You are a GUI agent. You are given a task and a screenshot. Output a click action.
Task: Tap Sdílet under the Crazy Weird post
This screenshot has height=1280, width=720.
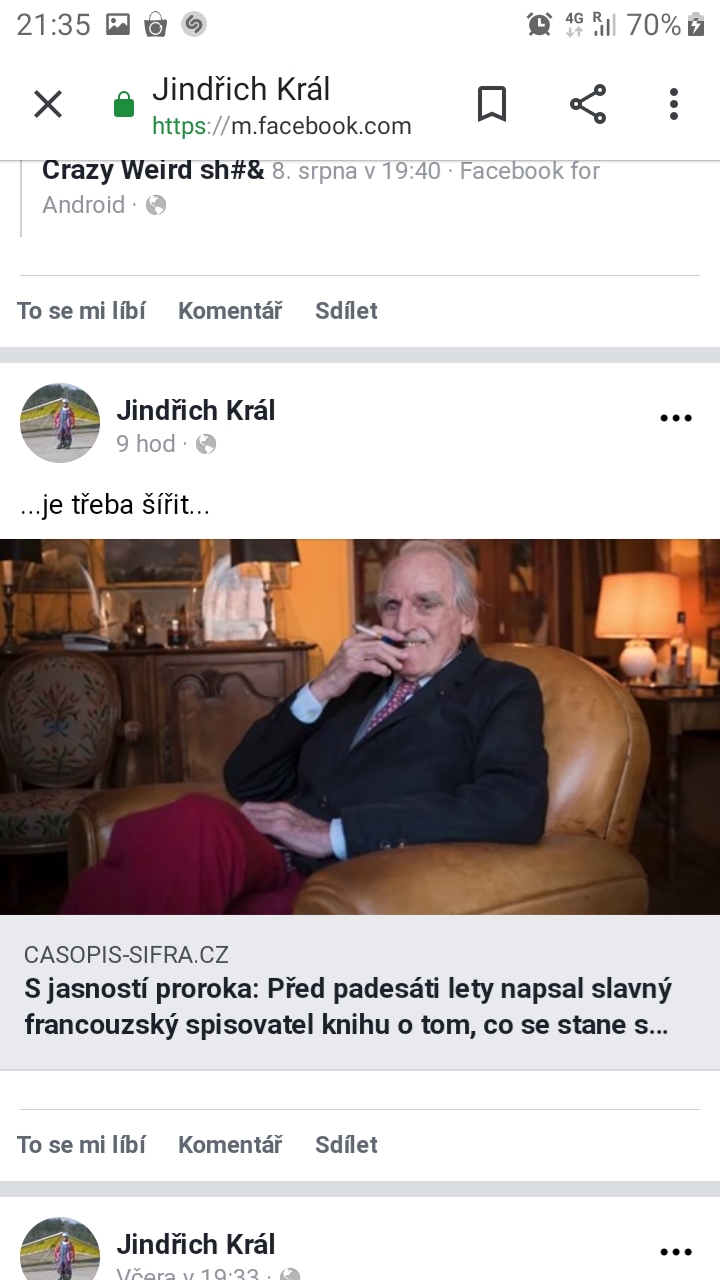pos(346,311)
